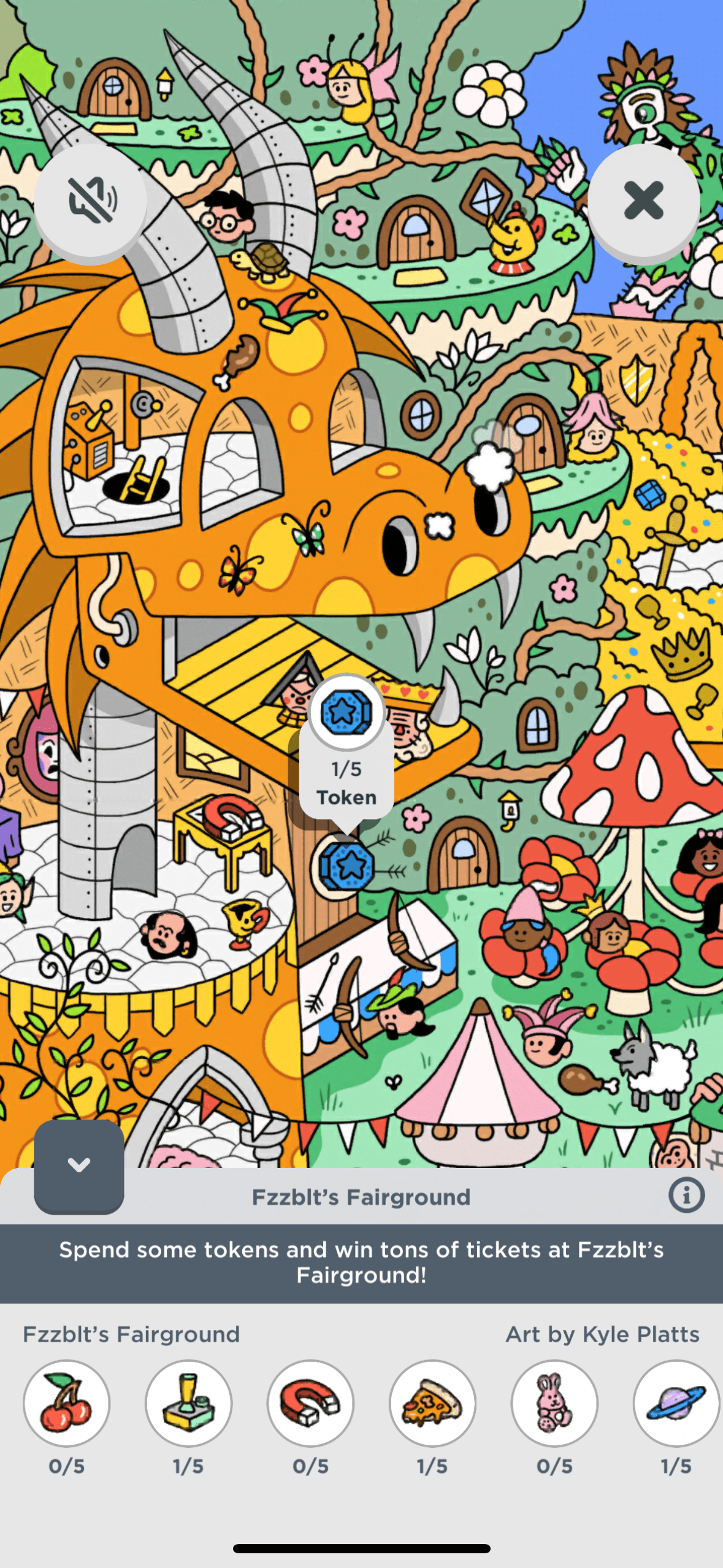Select the pizza slice item to find
The height and width of the screenshot is (1568, 723).
coord(432,1403)
